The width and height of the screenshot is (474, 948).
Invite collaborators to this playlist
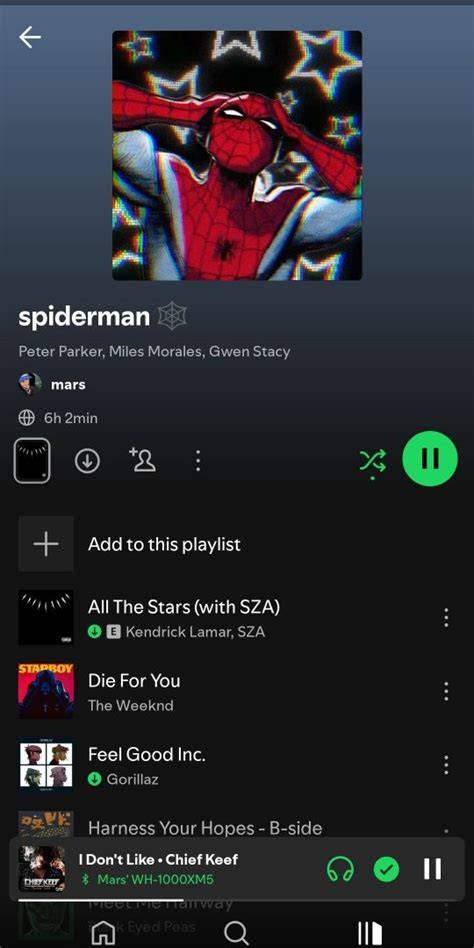click(x=142, y=460)
